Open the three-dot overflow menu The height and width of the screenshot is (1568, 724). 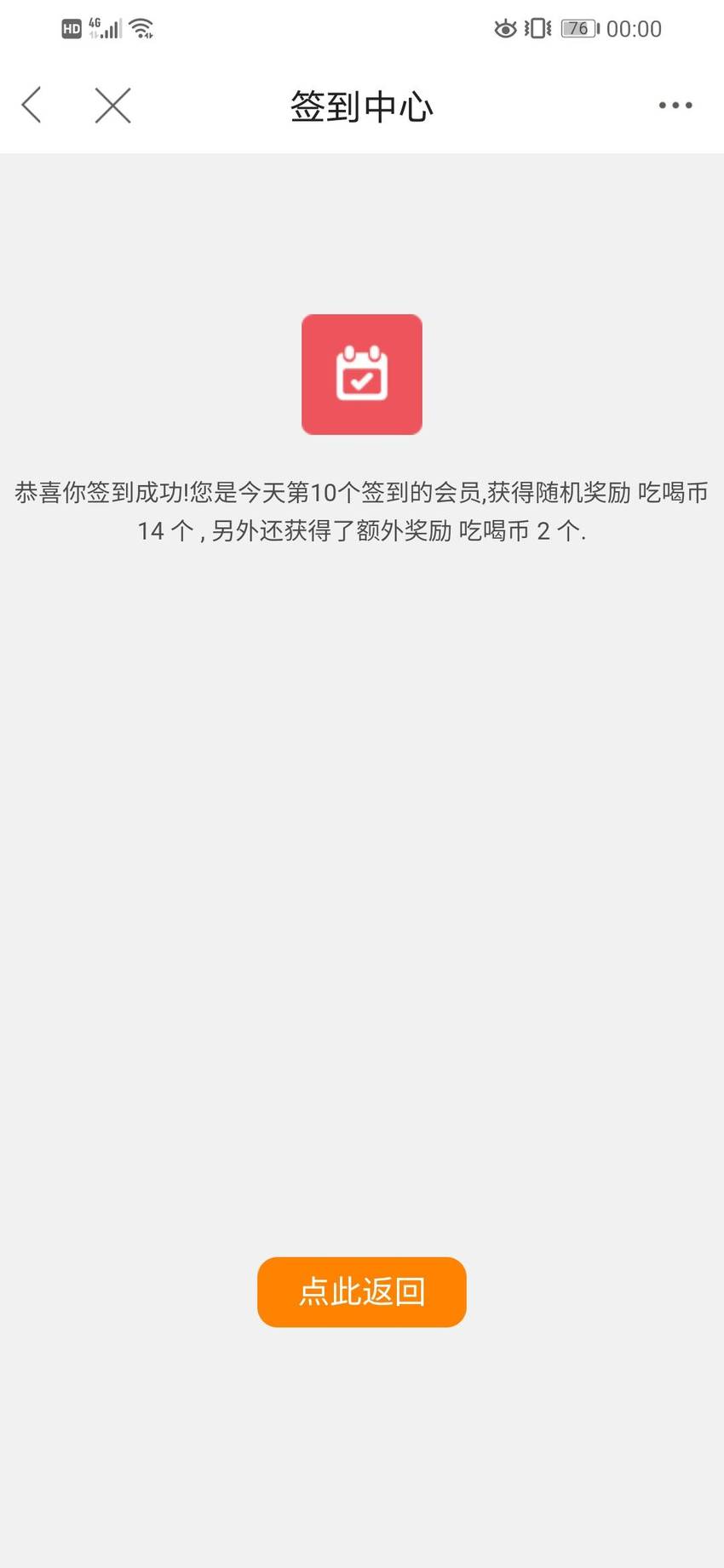675,106
